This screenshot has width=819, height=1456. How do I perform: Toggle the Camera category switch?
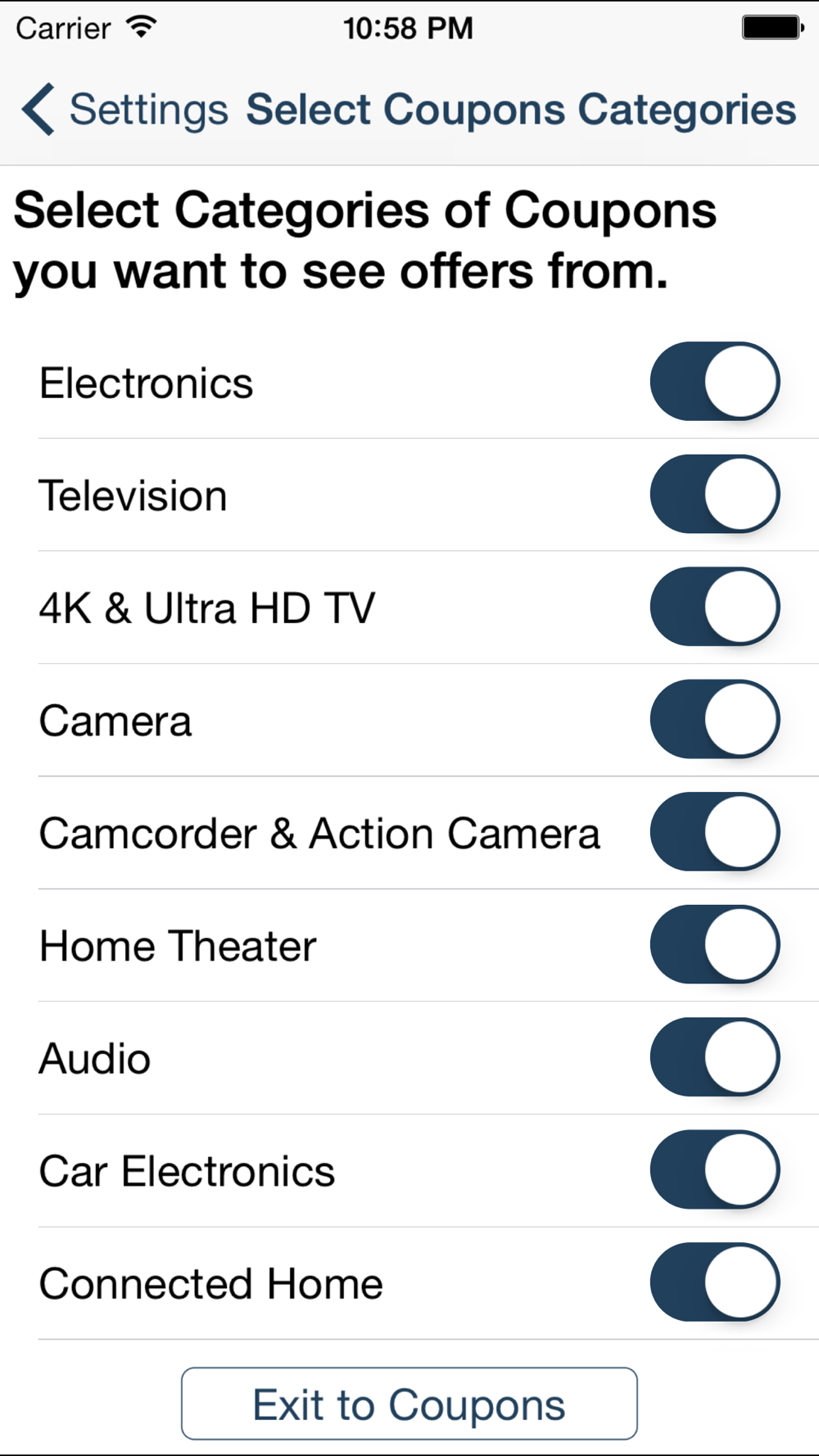(x=715, y=720)
